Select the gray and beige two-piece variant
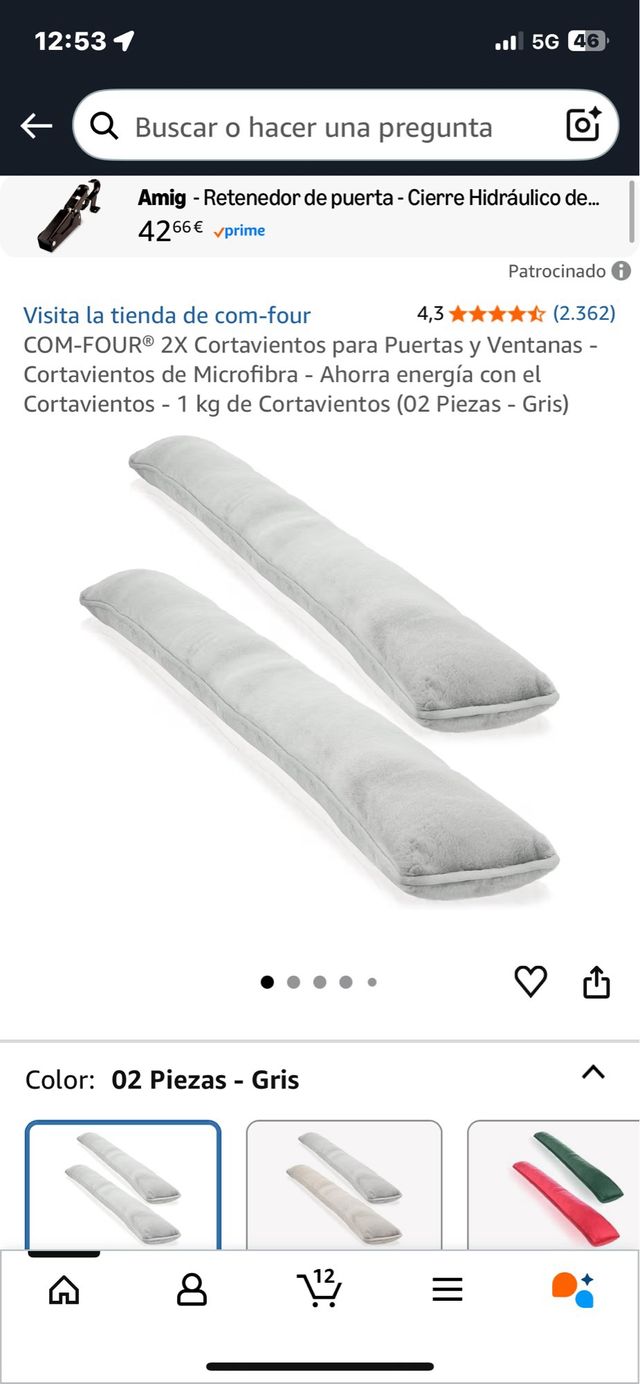 pyautogui.click(x=344, y=1184)
